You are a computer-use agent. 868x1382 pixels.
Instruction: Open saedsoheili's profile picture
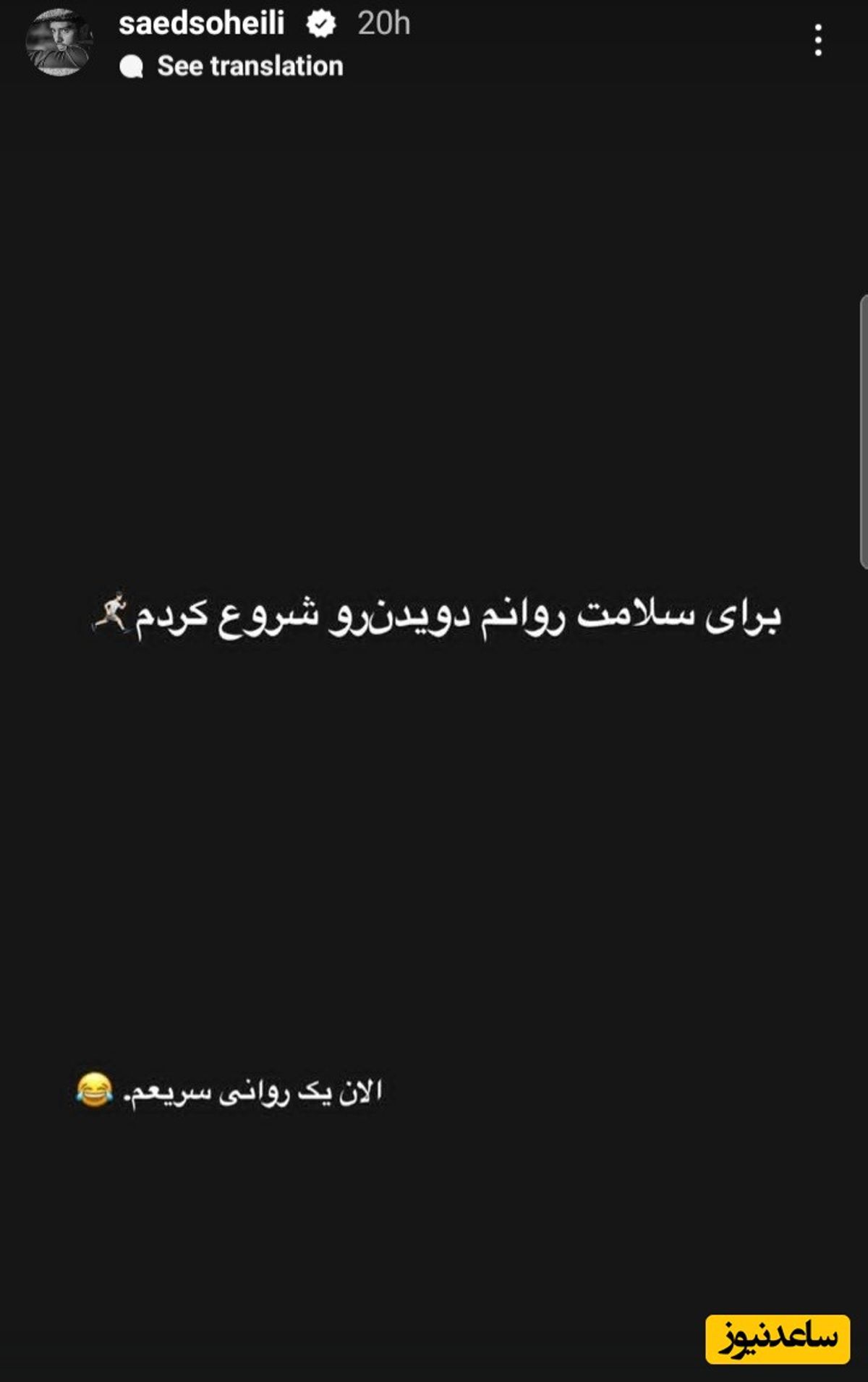click(59, 42)
